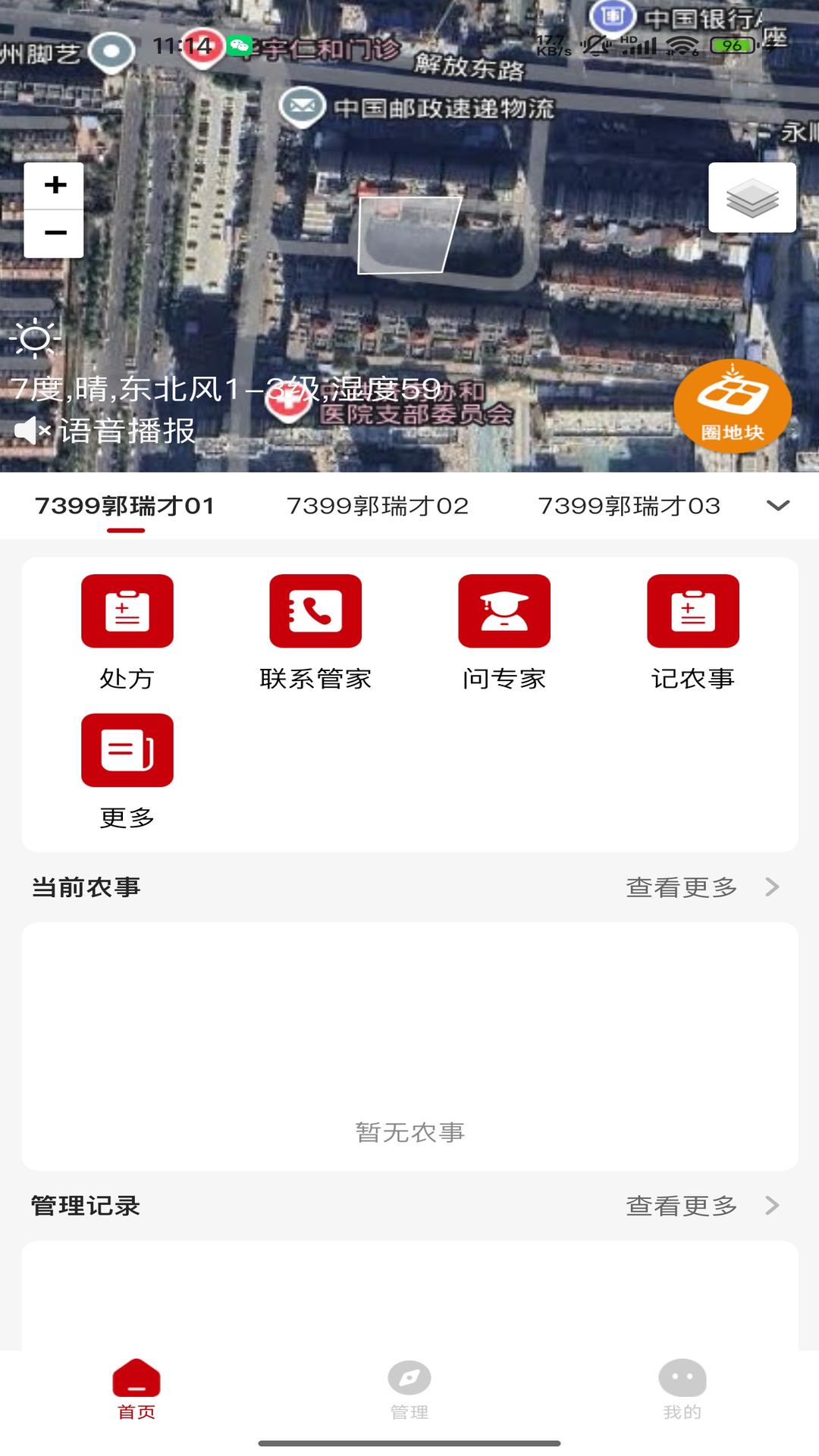
Task: Open 查看更多 arrow beside 当前农事
Action: click(773, 887)
